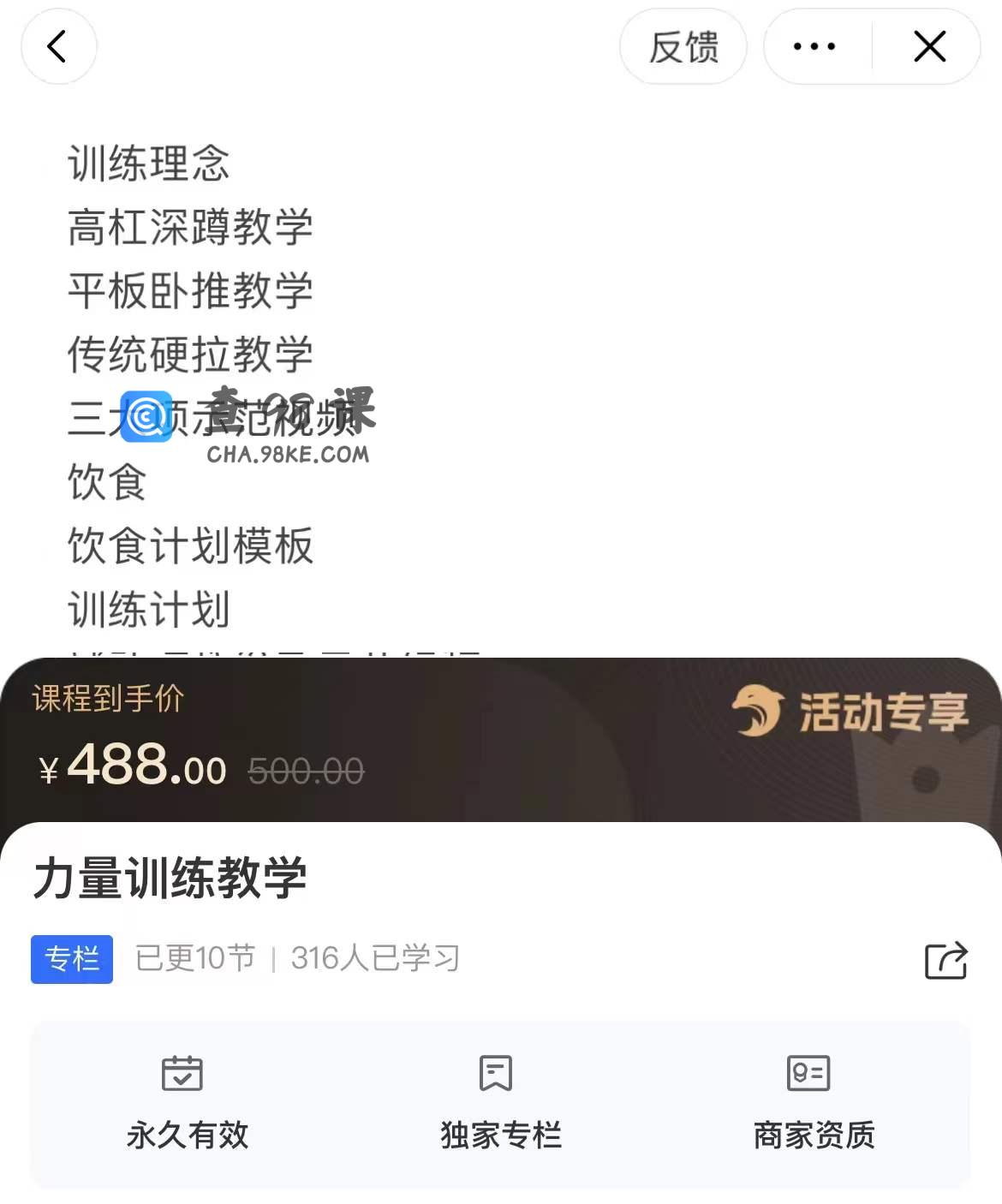Share the 力量训练教学 course
The image size is (1002, 1204).
click(x=945, y=960)
